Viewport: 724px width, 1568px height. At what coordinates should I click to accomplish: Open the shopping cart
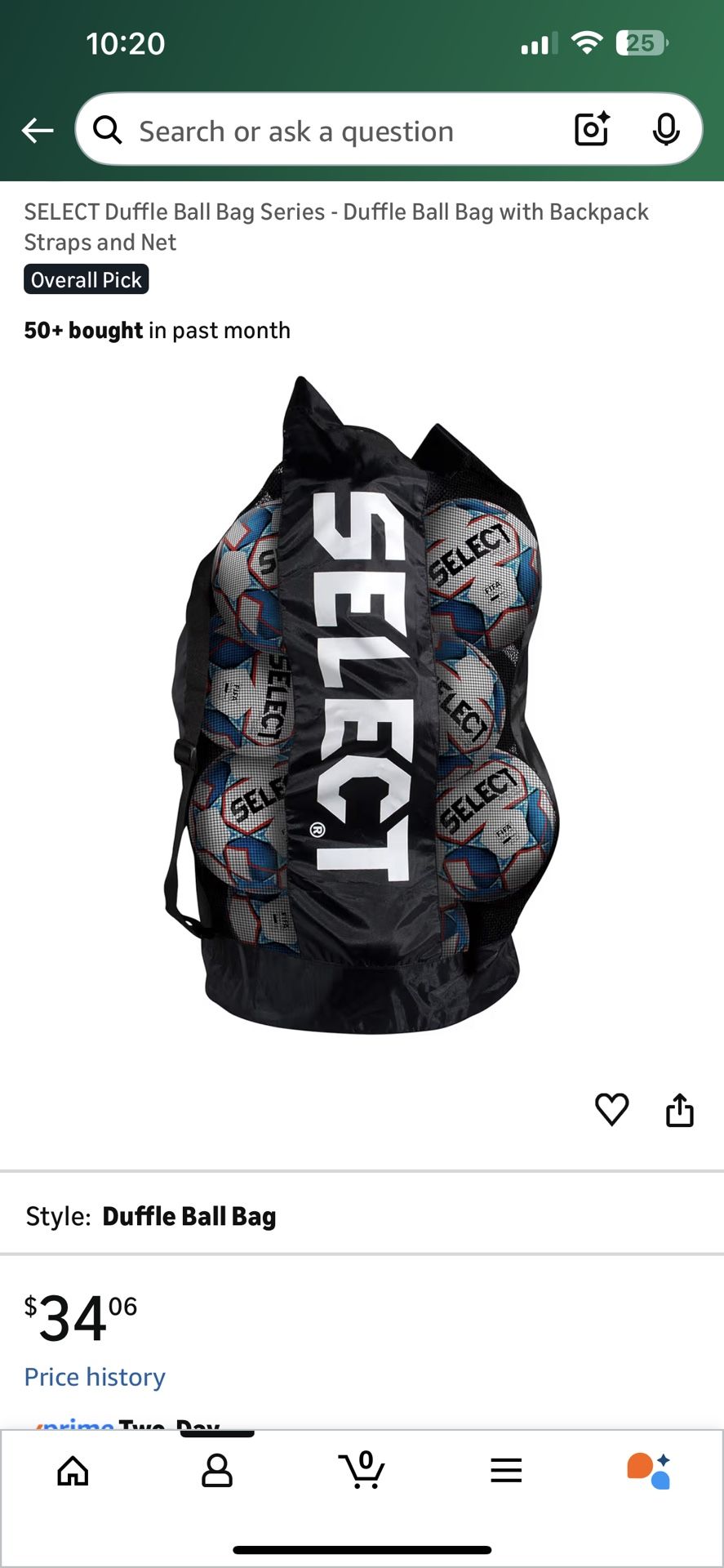[x=363, y=1470]
